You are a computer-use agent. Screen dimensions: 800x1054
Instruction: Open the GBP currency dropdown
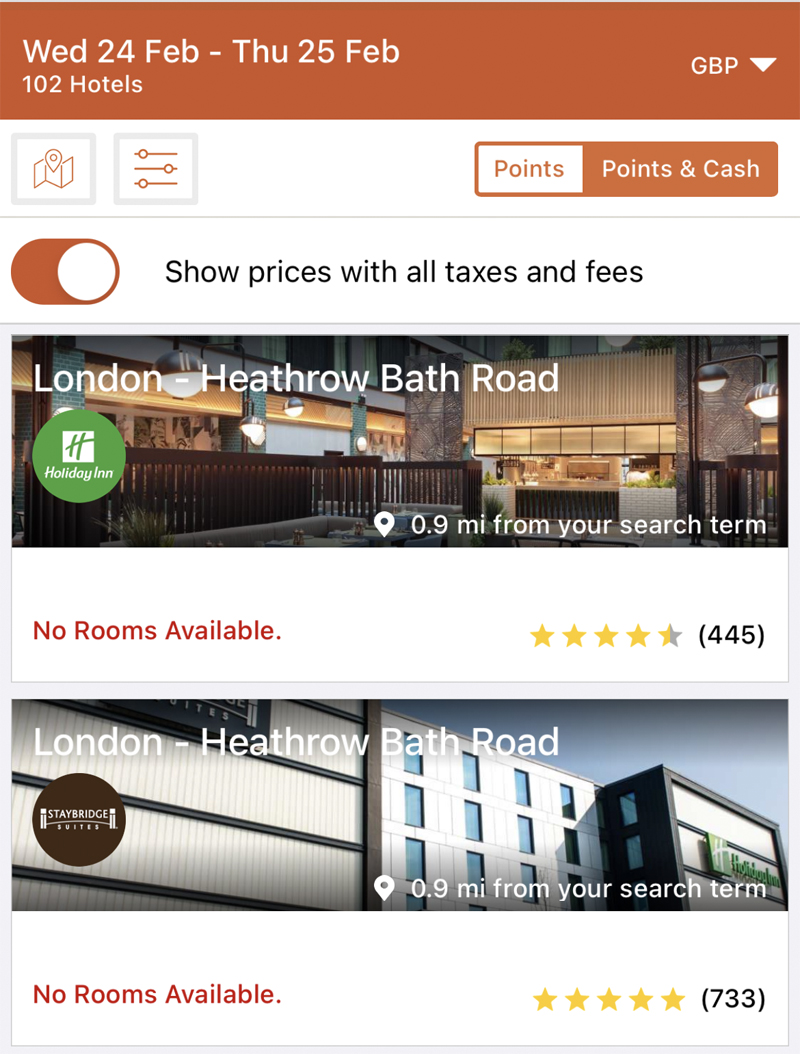coord(733,66)
